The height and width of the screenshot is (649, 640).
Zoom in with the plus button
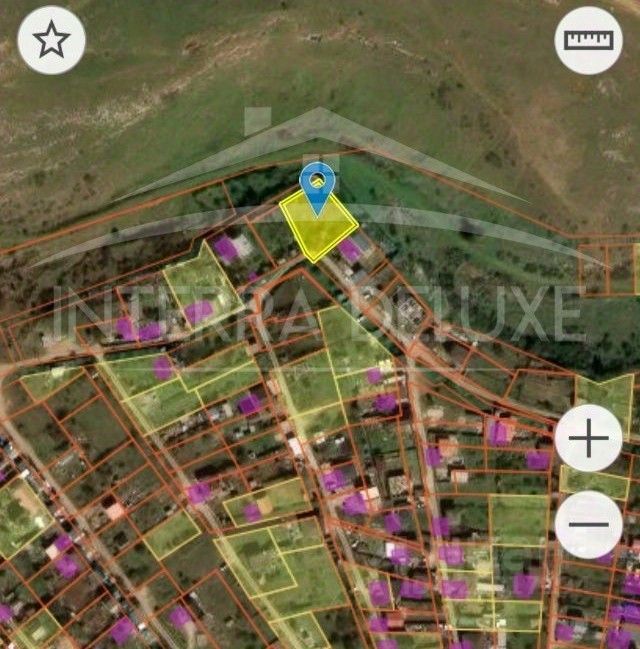[588, 439]
